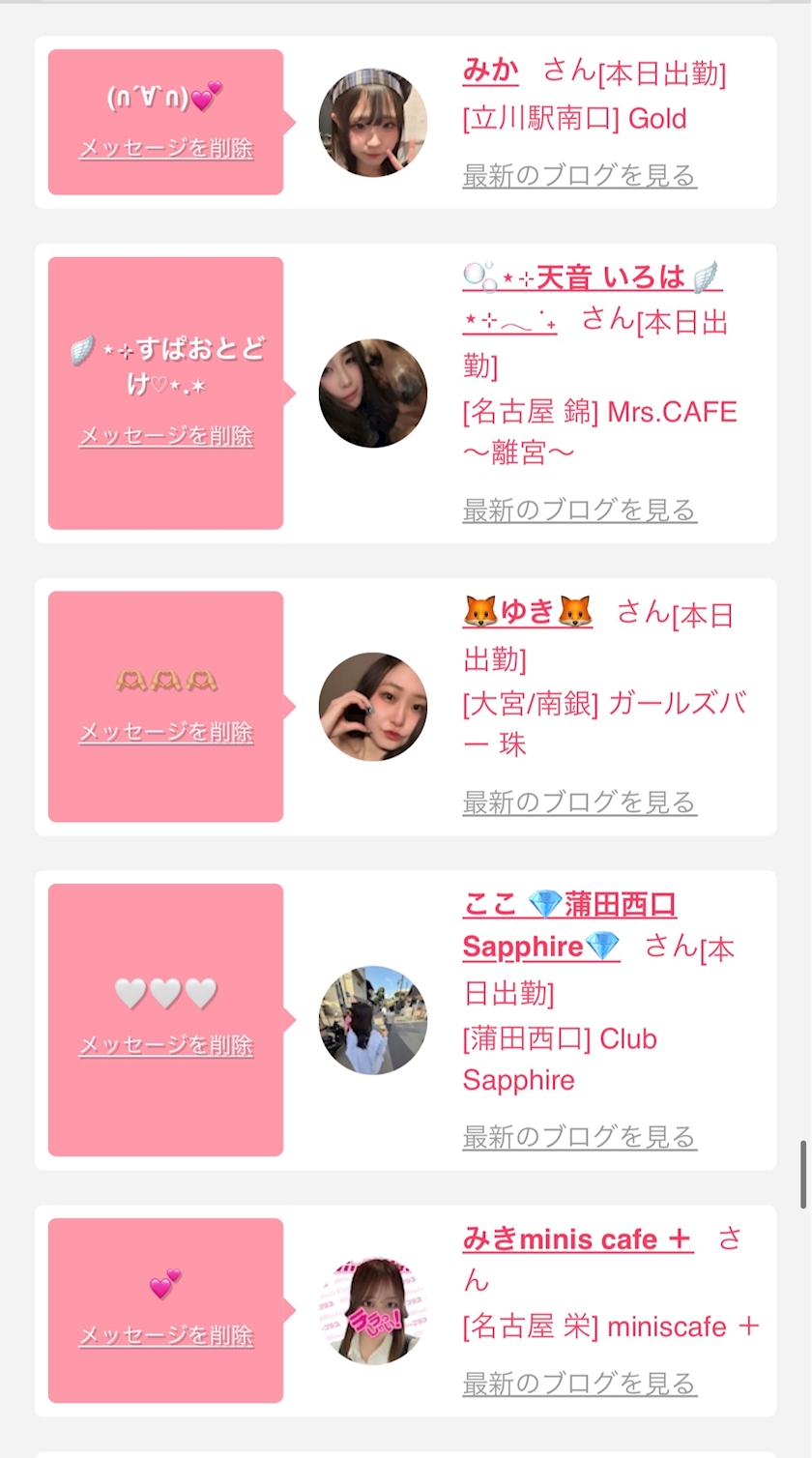Viewport: 812px width, 1458px height.
Task: Delete the すぱおとどけ message
Action: pyautogui.click(x=166, y=436)
